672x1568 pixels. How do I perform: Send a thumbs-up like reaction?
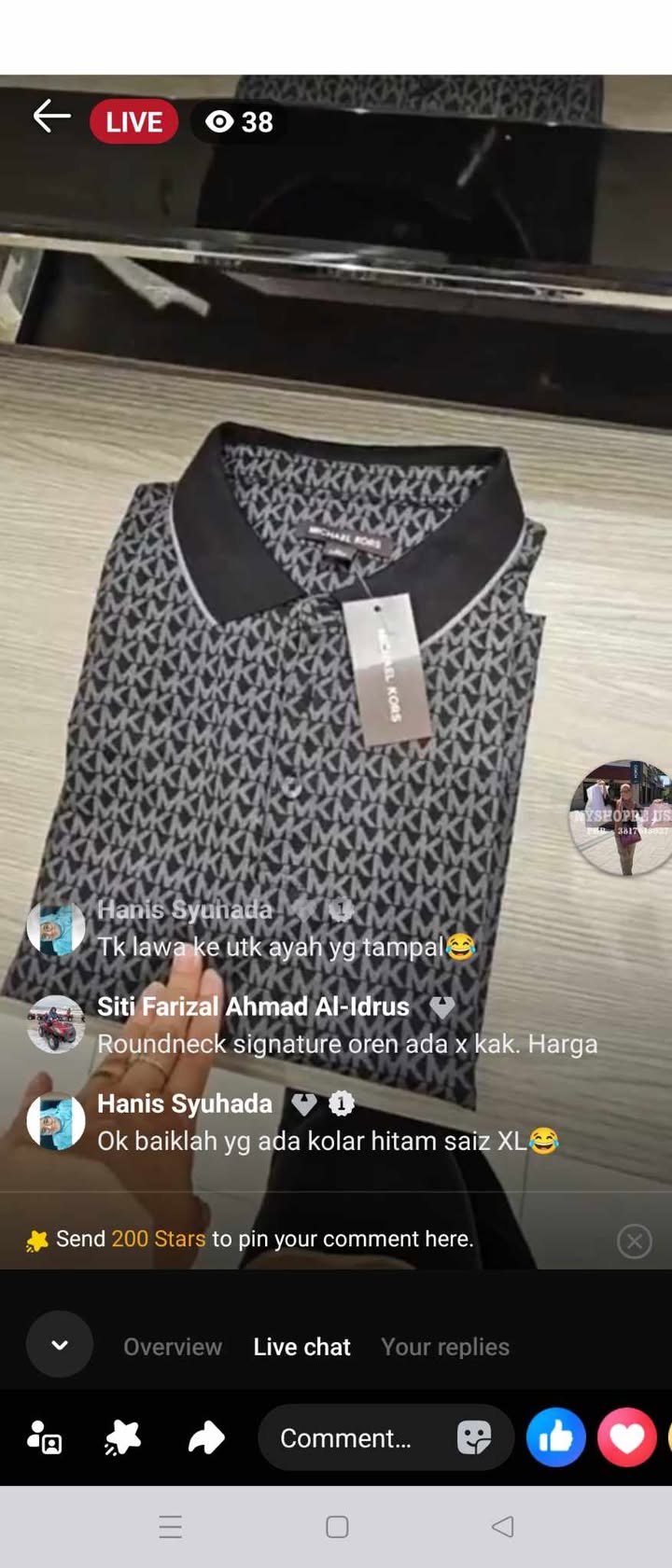555,1437
